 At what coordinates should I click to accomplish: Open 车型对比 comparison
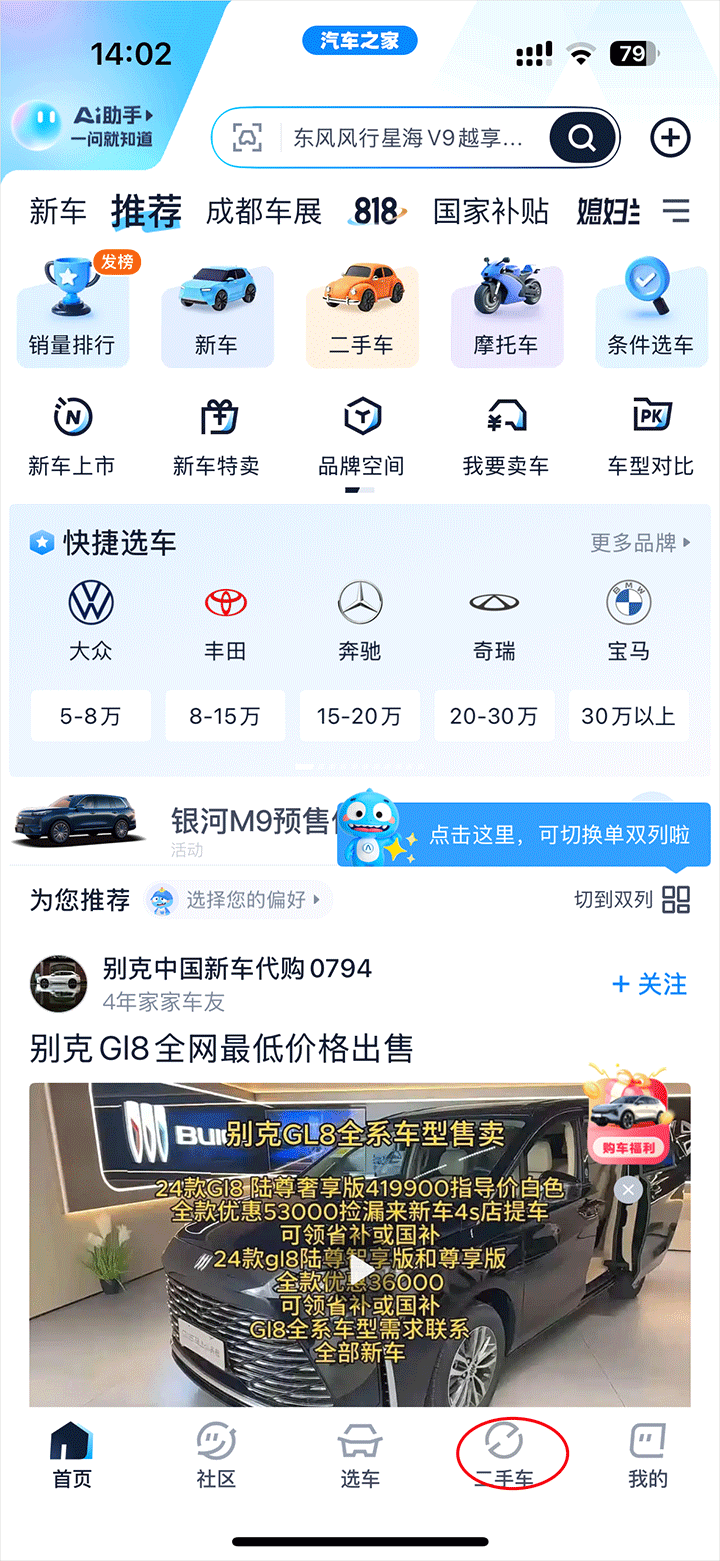coord(650,437)
